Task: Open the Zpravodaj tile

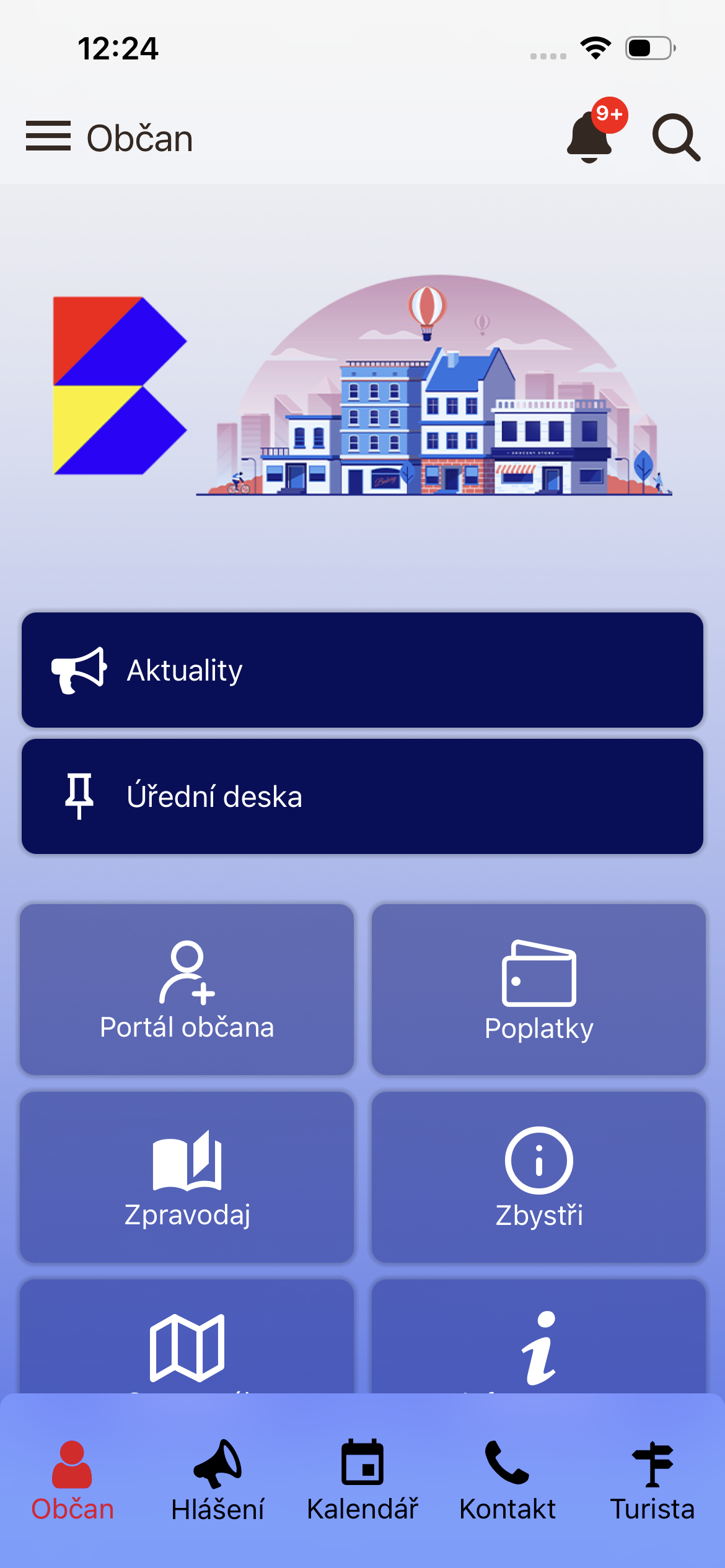Action: (187, 1177)
